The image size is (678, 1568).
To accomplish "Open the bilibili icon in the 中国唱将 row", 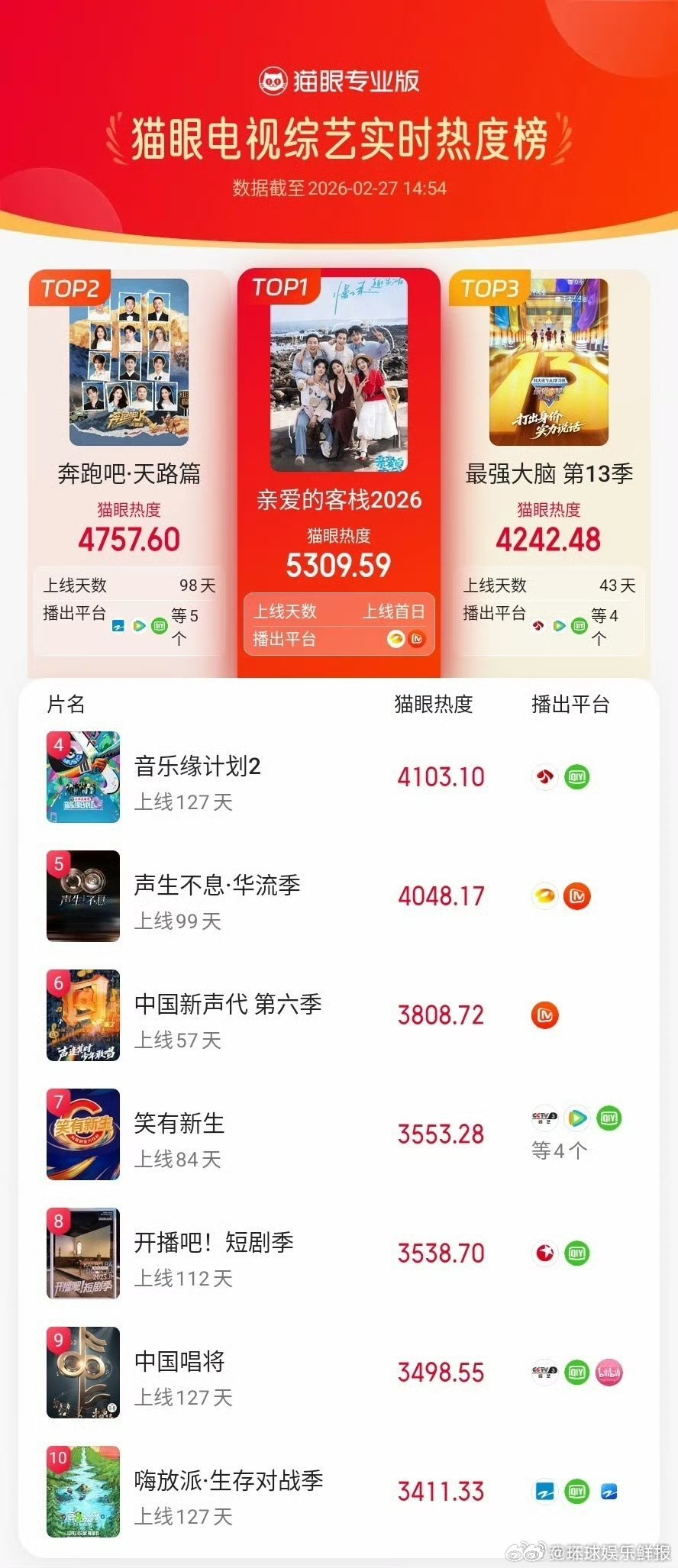I will (609, 1371).
